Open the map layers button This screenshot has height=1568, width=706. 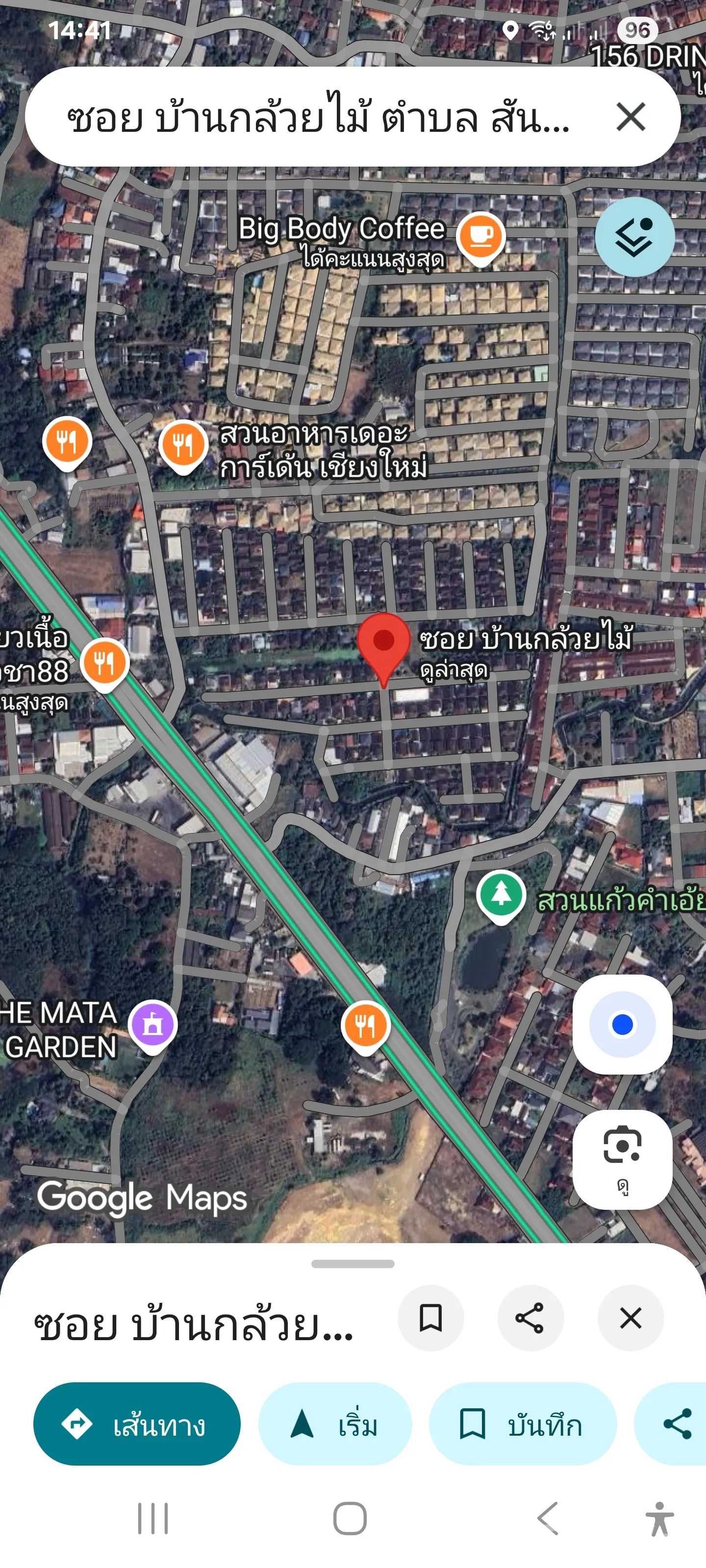(x=634, y=237)
